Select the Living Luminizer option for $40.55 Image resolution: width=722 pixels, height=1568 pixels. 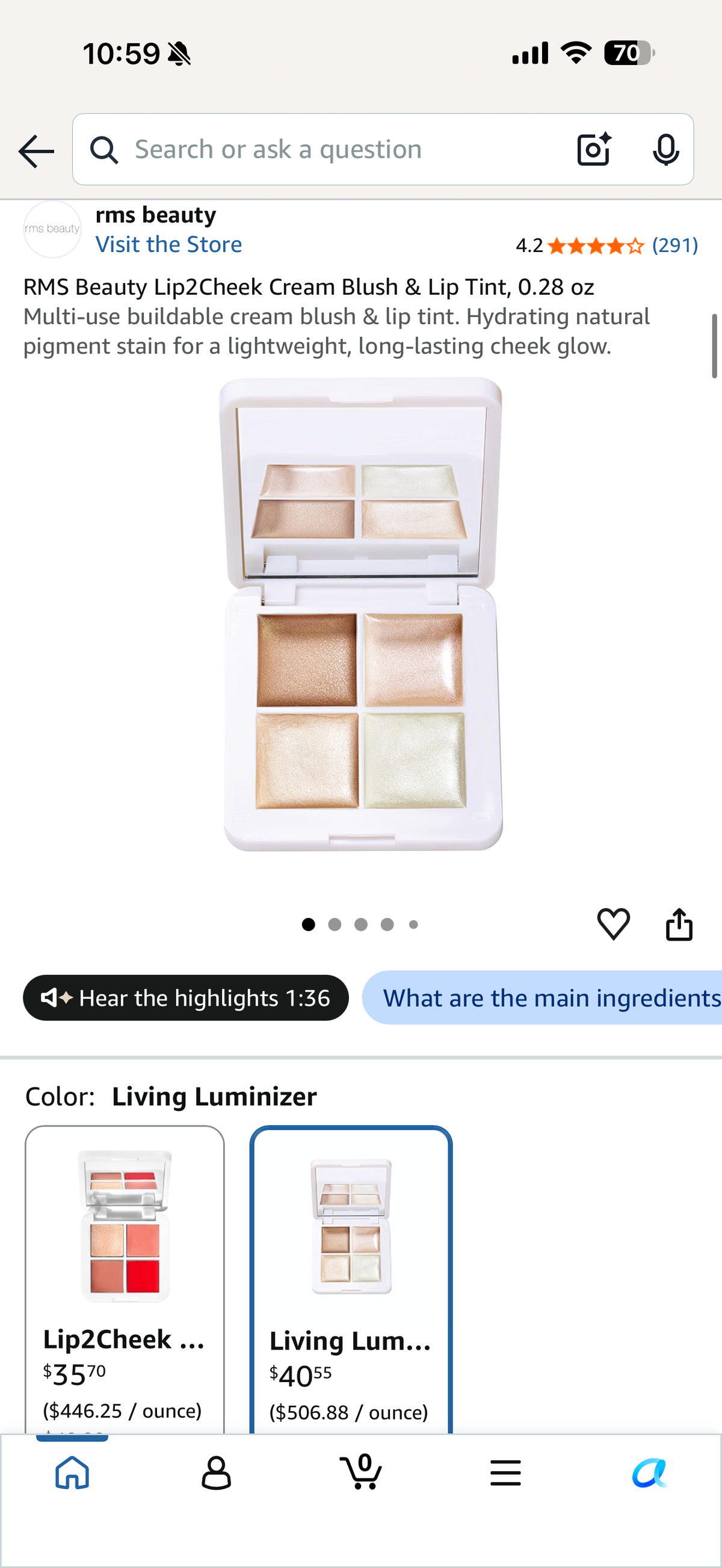(351, 1278)
